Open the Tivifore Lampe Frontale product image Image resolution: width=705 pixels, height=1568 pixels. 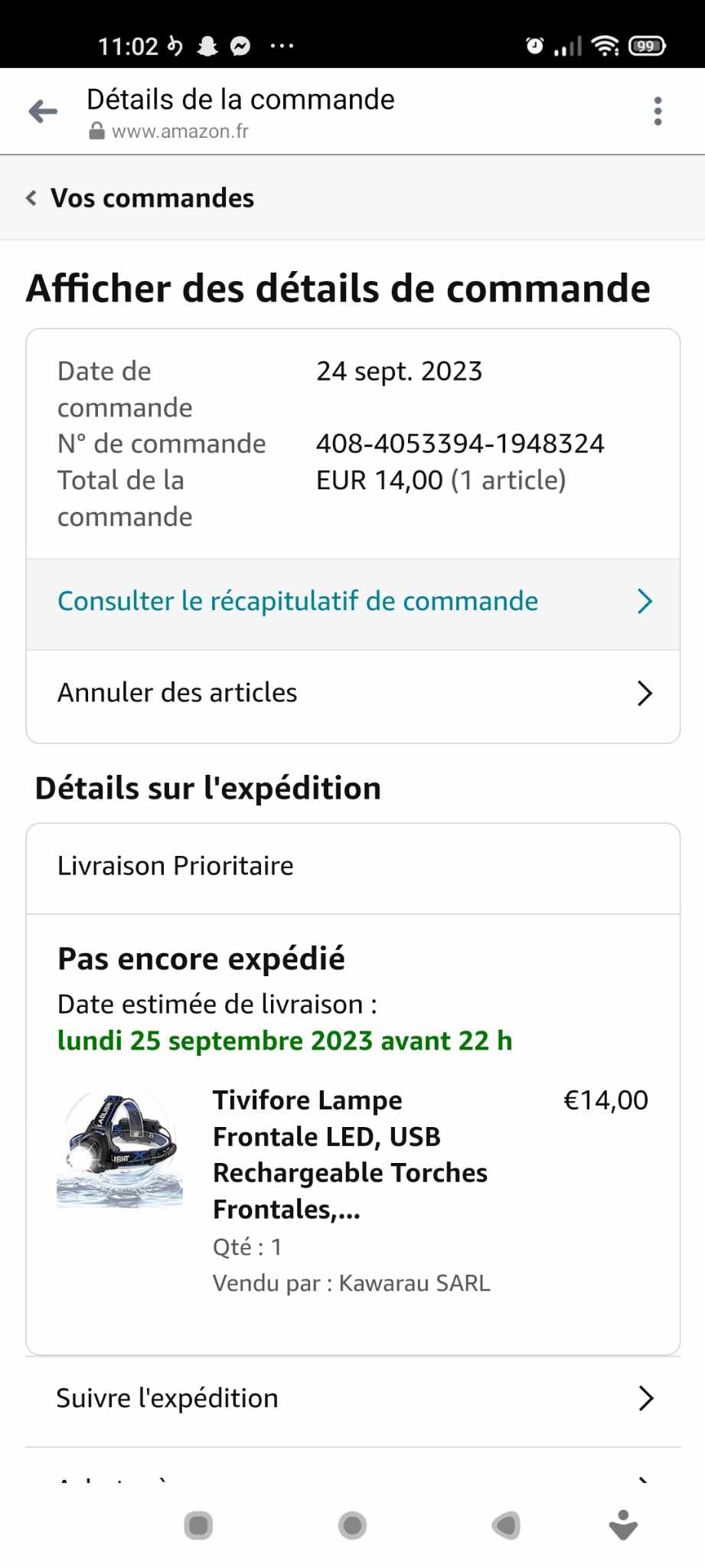coord(119,1149)
